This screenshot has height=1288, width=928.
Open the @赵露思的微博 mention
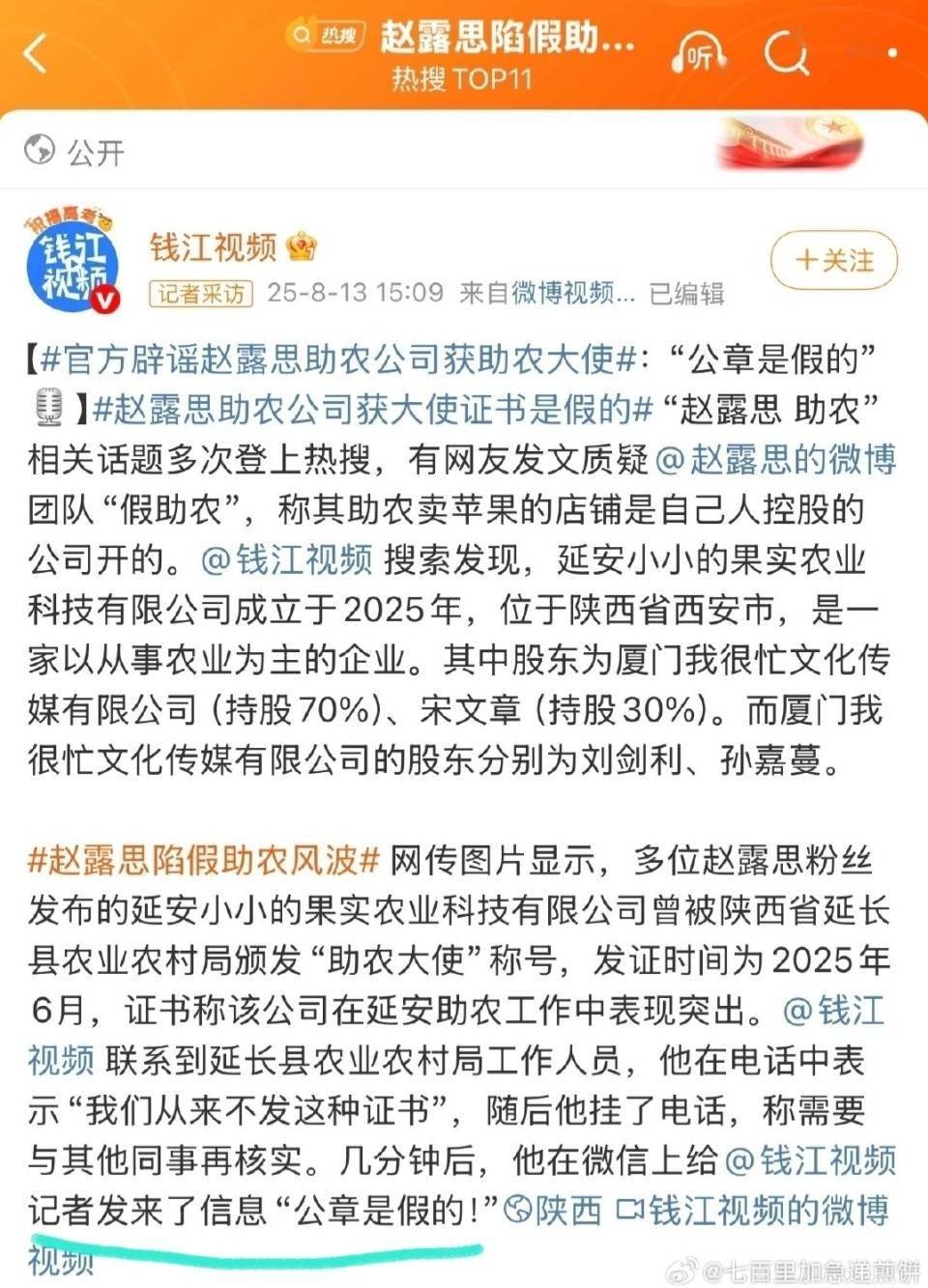[775, 460]
